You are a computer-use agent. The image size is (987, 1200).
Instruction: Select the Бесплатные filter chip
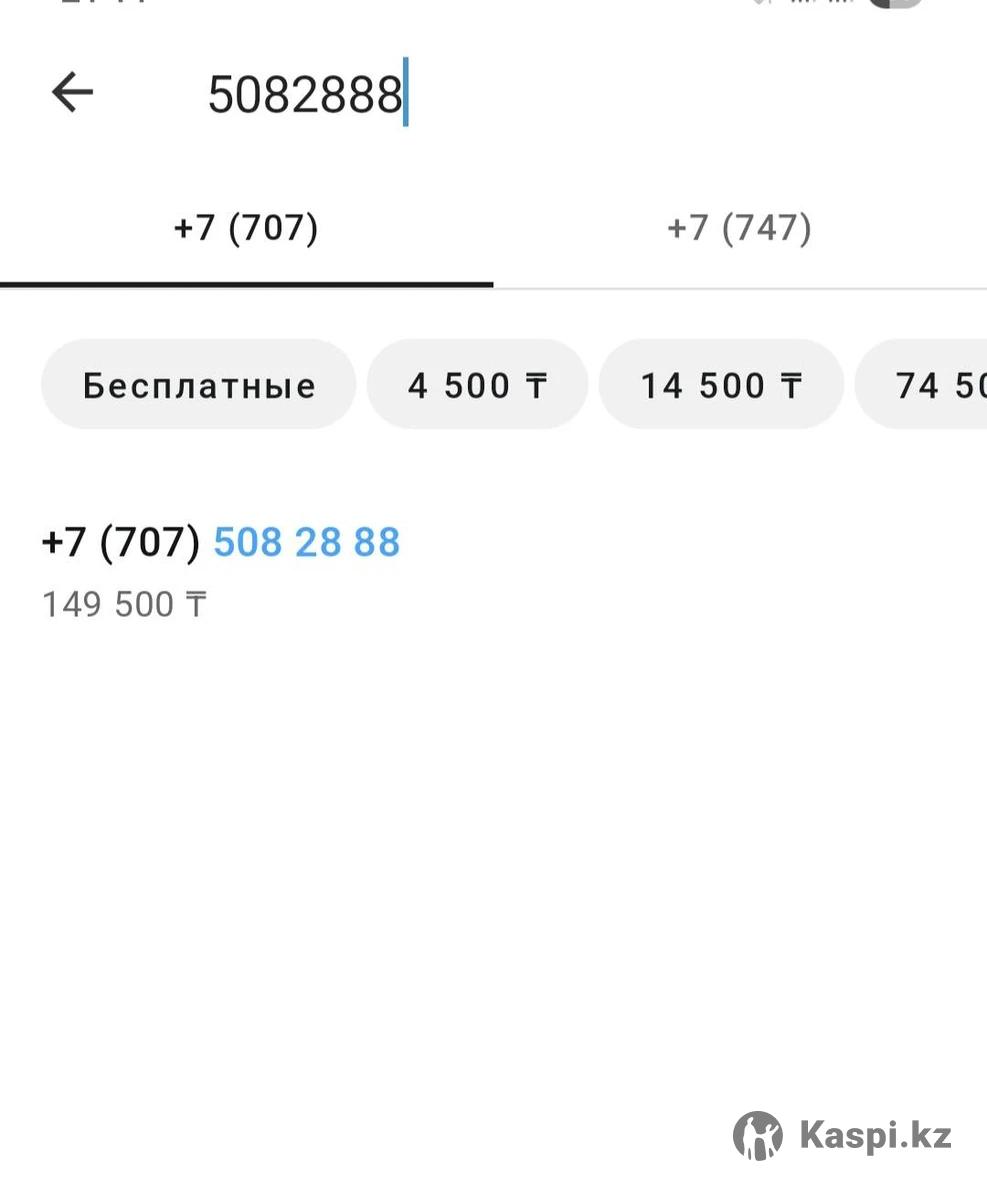198,385
